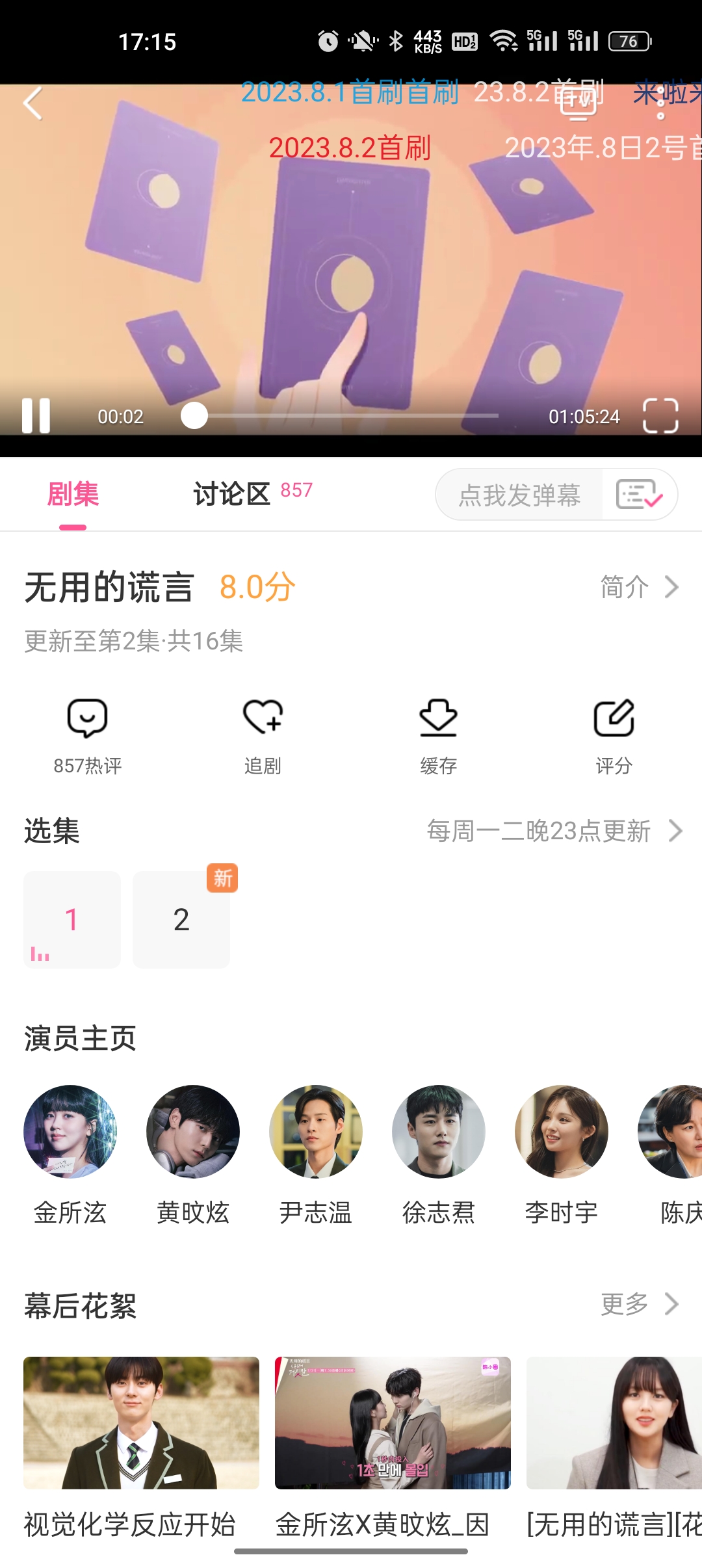Play the 视觉化学反应开始 clip
Screen dimensions: 702x1568
click(x=141, y=1422)
